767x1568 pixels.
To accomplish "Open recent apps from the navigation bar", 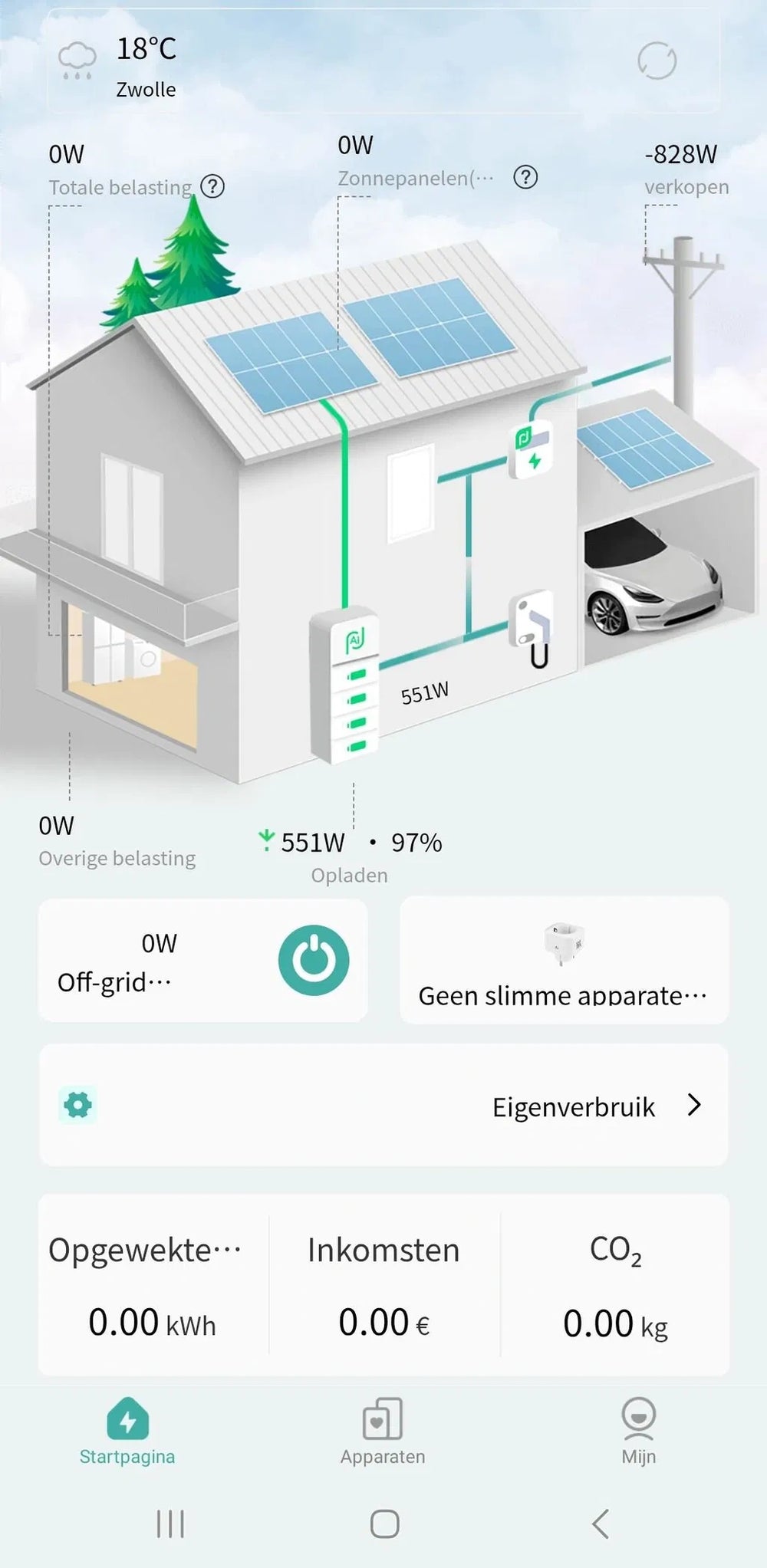I will point(170,1524).
